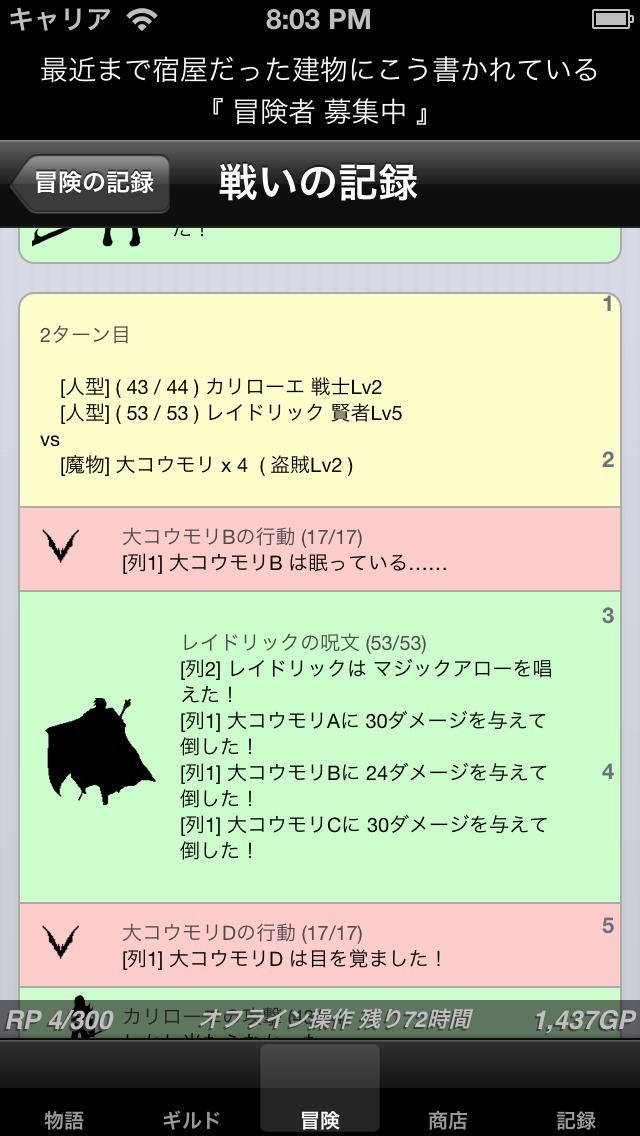Jump to section 3 in the index
This screenshot has height=1136, width=640.
607,615
